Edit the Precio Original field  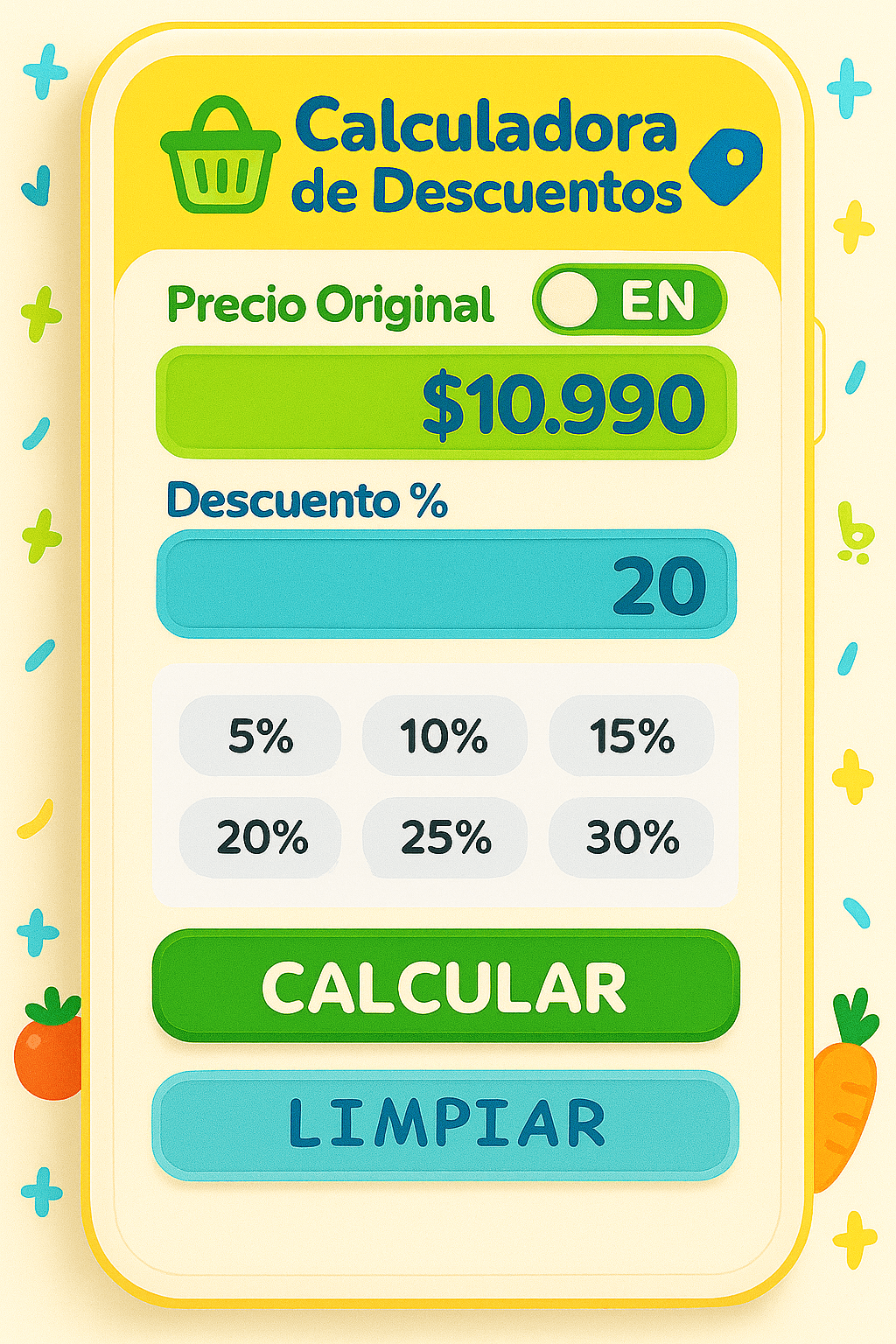click(446, 403)
